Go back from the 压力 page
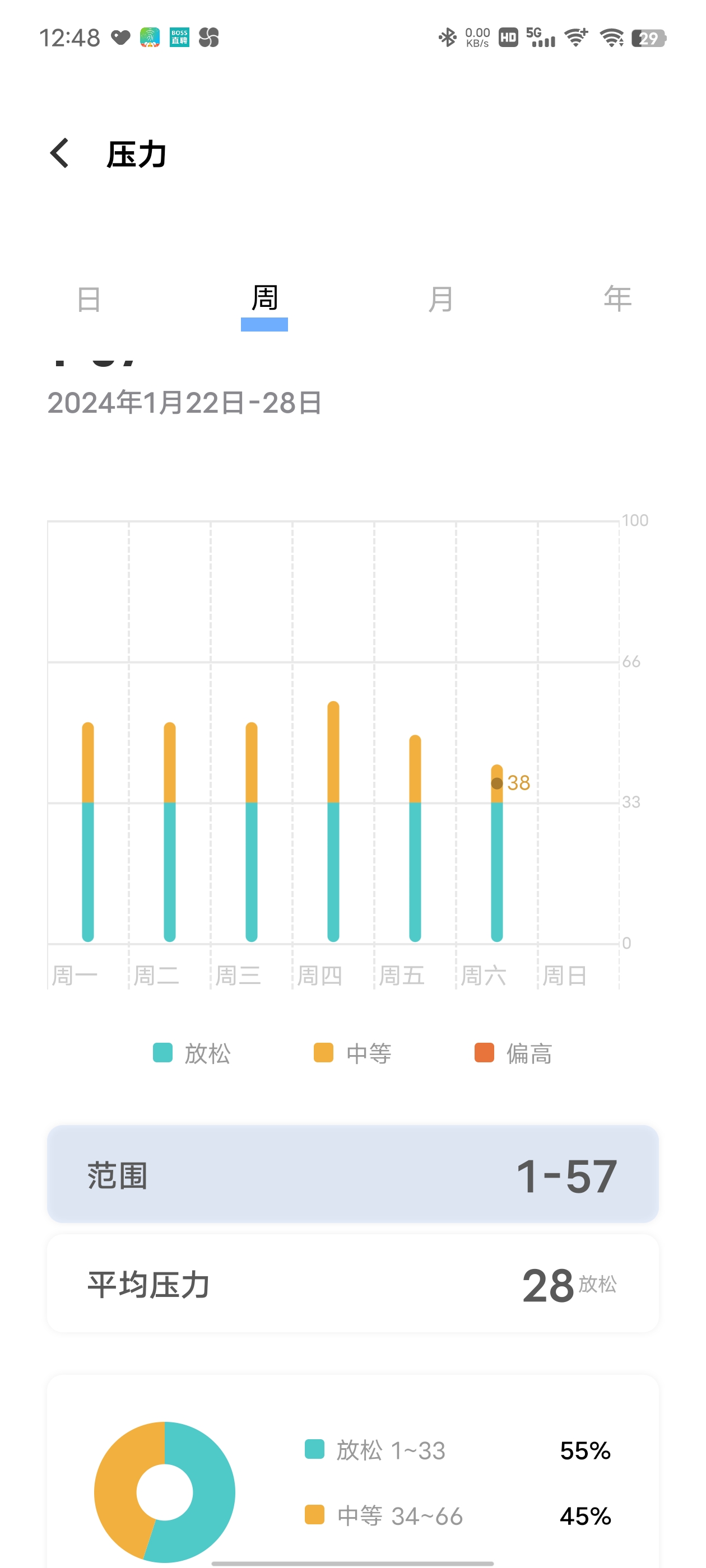This screenshot has height=1568, width=706. 59,153
